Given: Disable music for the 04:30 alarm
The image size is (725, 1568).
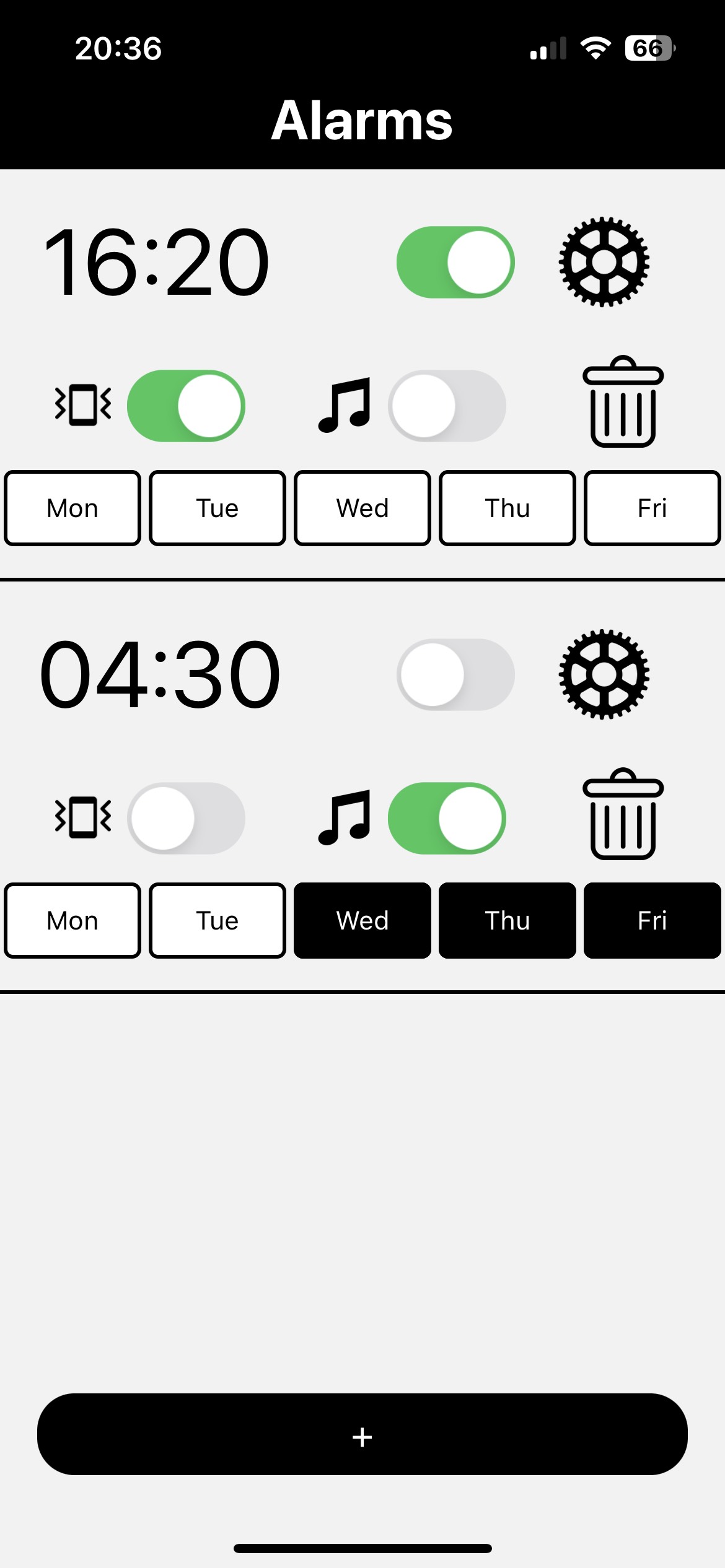Looking at the screenshot, I should point(447,817).
